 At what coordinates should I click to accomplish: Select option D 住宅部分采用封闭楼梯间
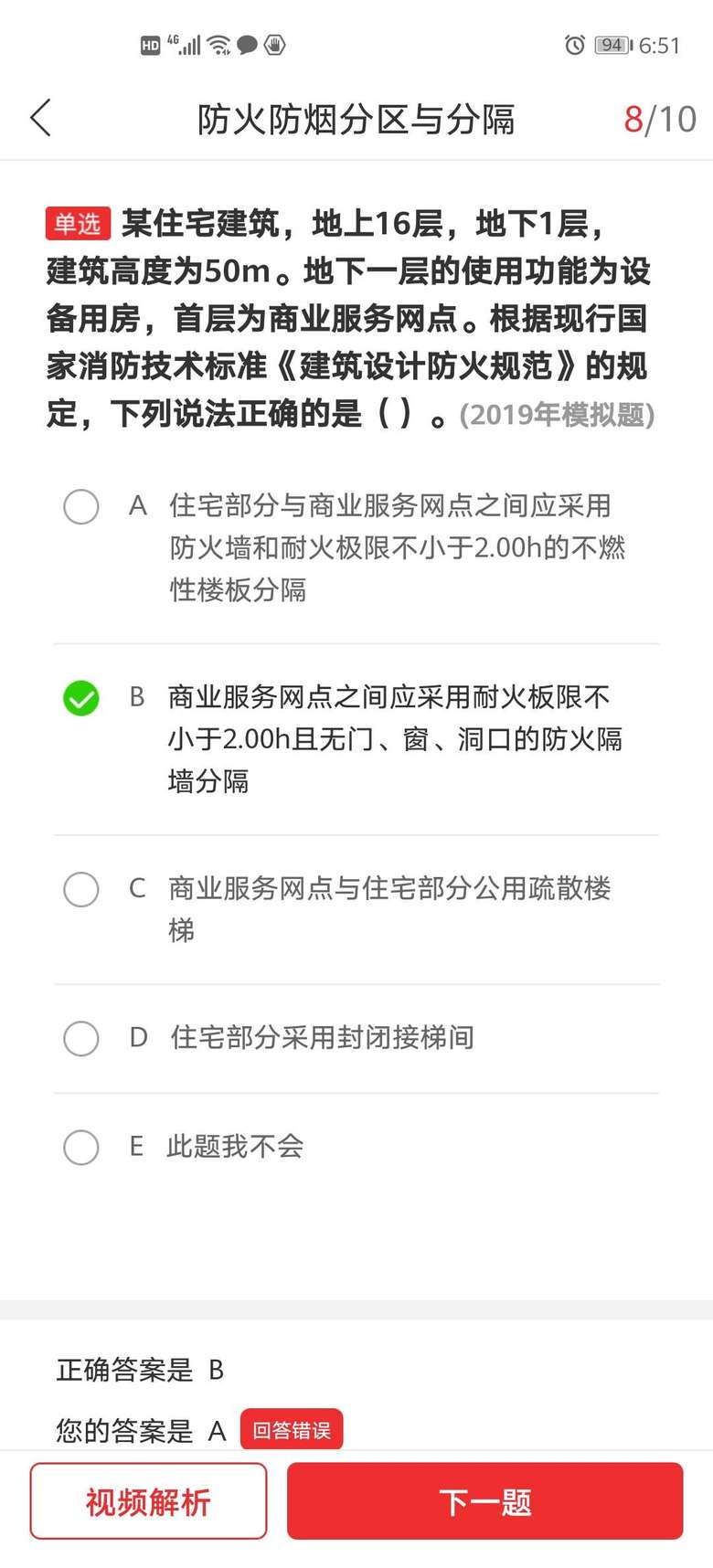pyautogui.click(x=81, y=1038)
